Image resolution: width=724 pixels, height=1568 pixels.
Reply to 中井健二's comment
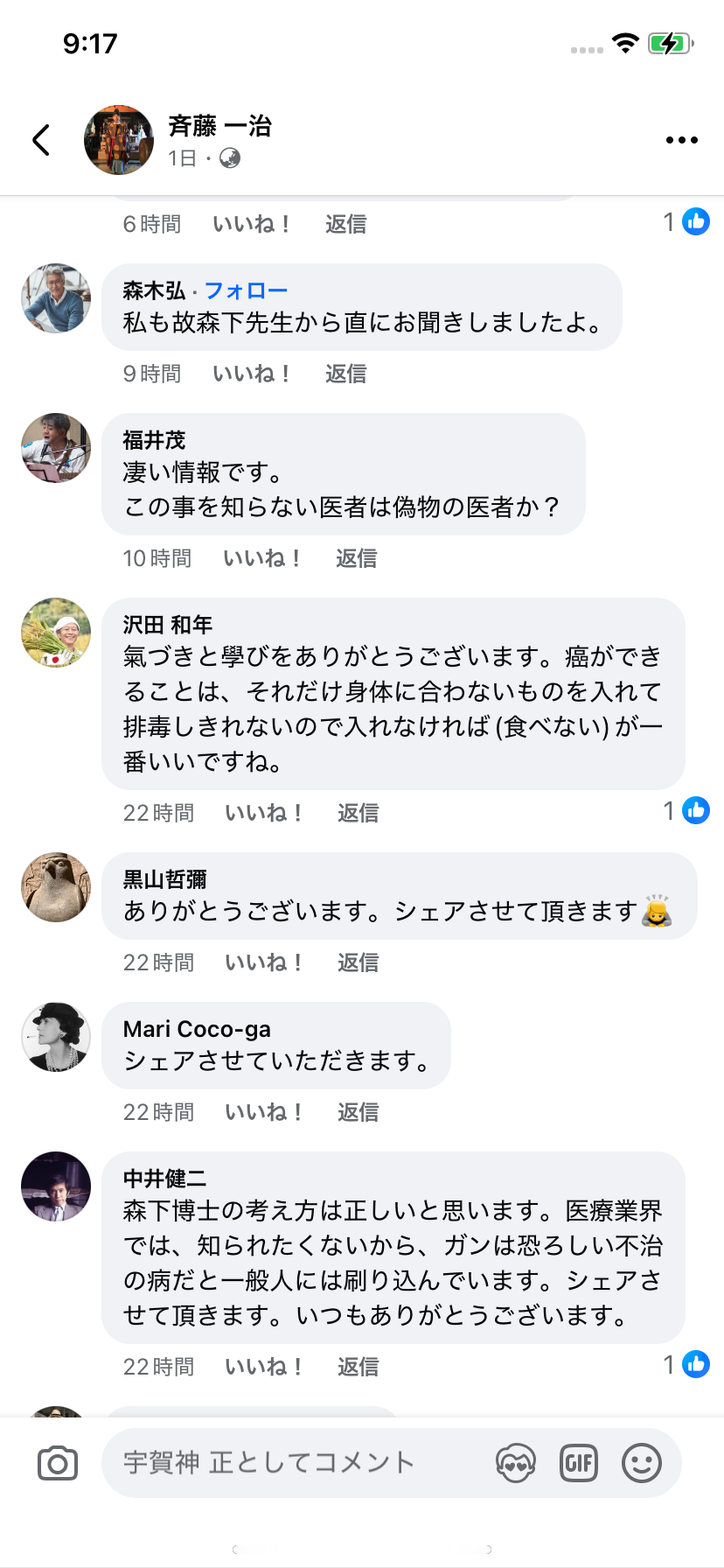tap(358, 1367)
